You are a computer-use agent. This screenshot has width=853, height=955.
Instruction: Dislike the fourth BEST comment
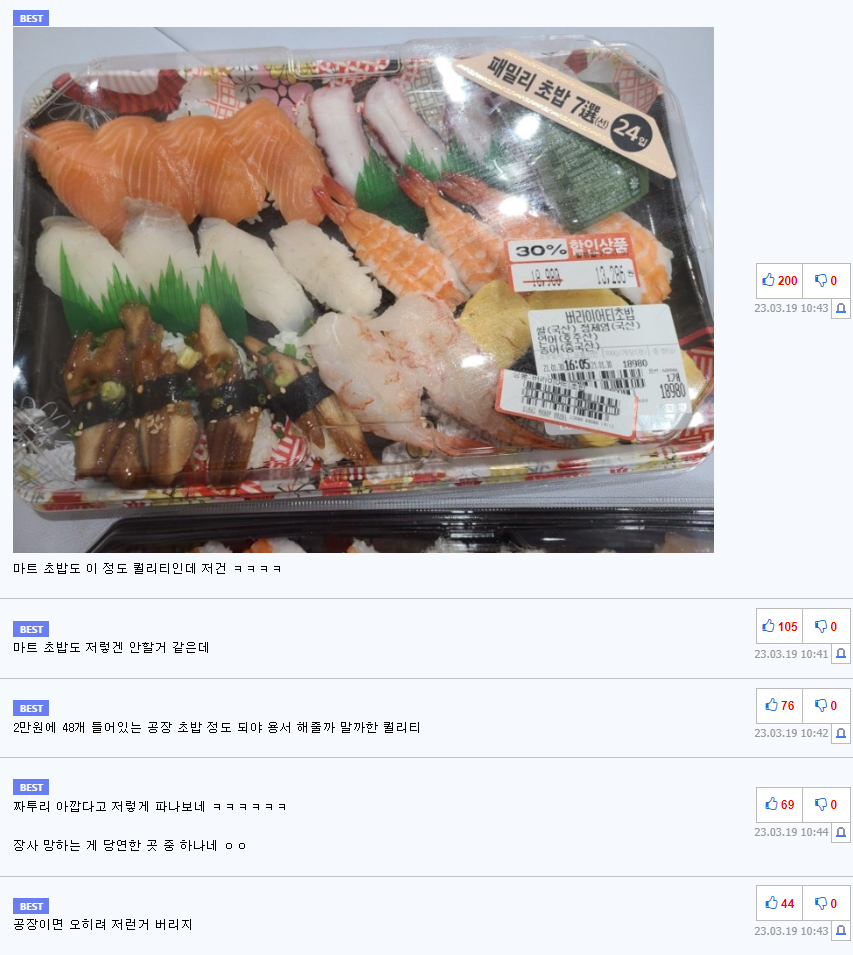(x=826, y=804)
